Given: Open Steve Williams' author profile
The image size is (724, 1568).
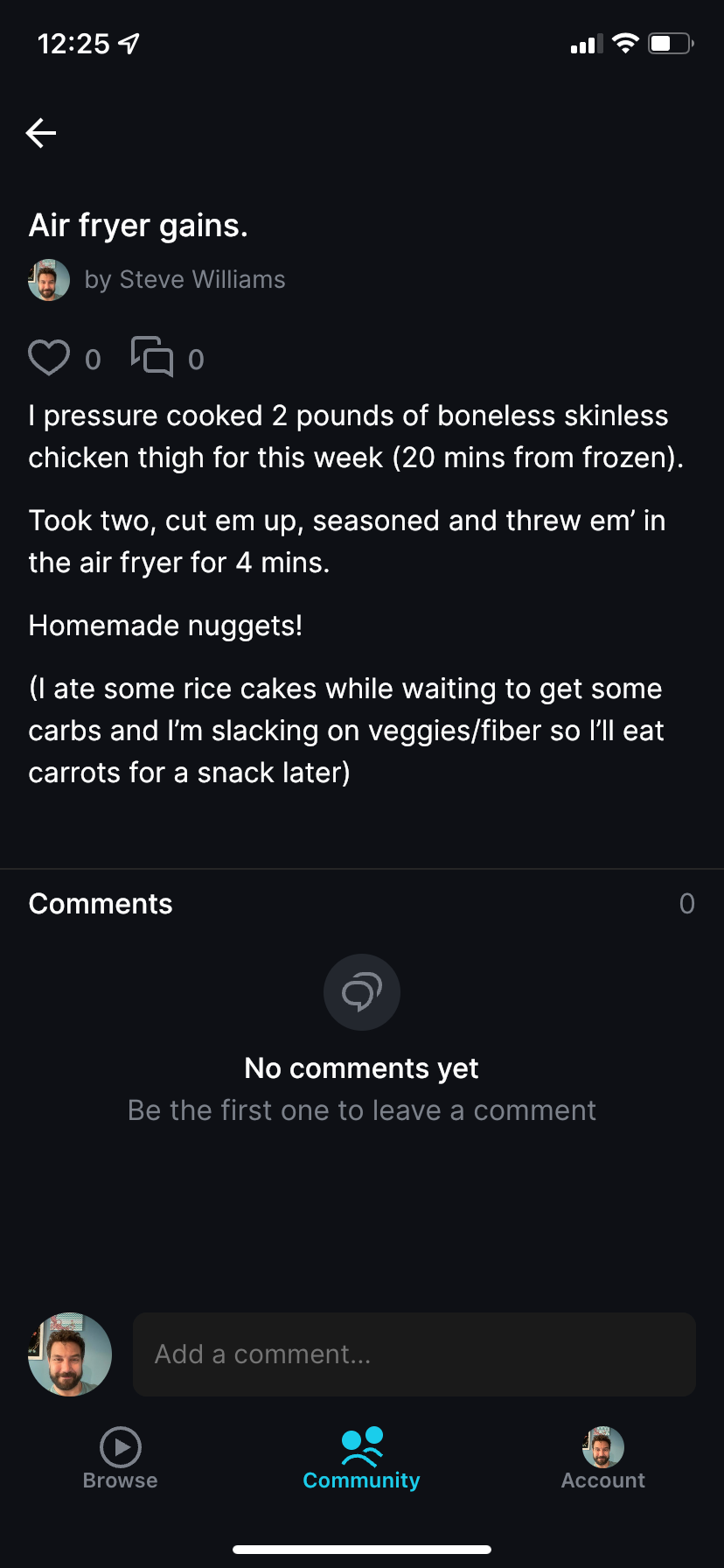Looking at the screenshot, I should coord(184,280).
